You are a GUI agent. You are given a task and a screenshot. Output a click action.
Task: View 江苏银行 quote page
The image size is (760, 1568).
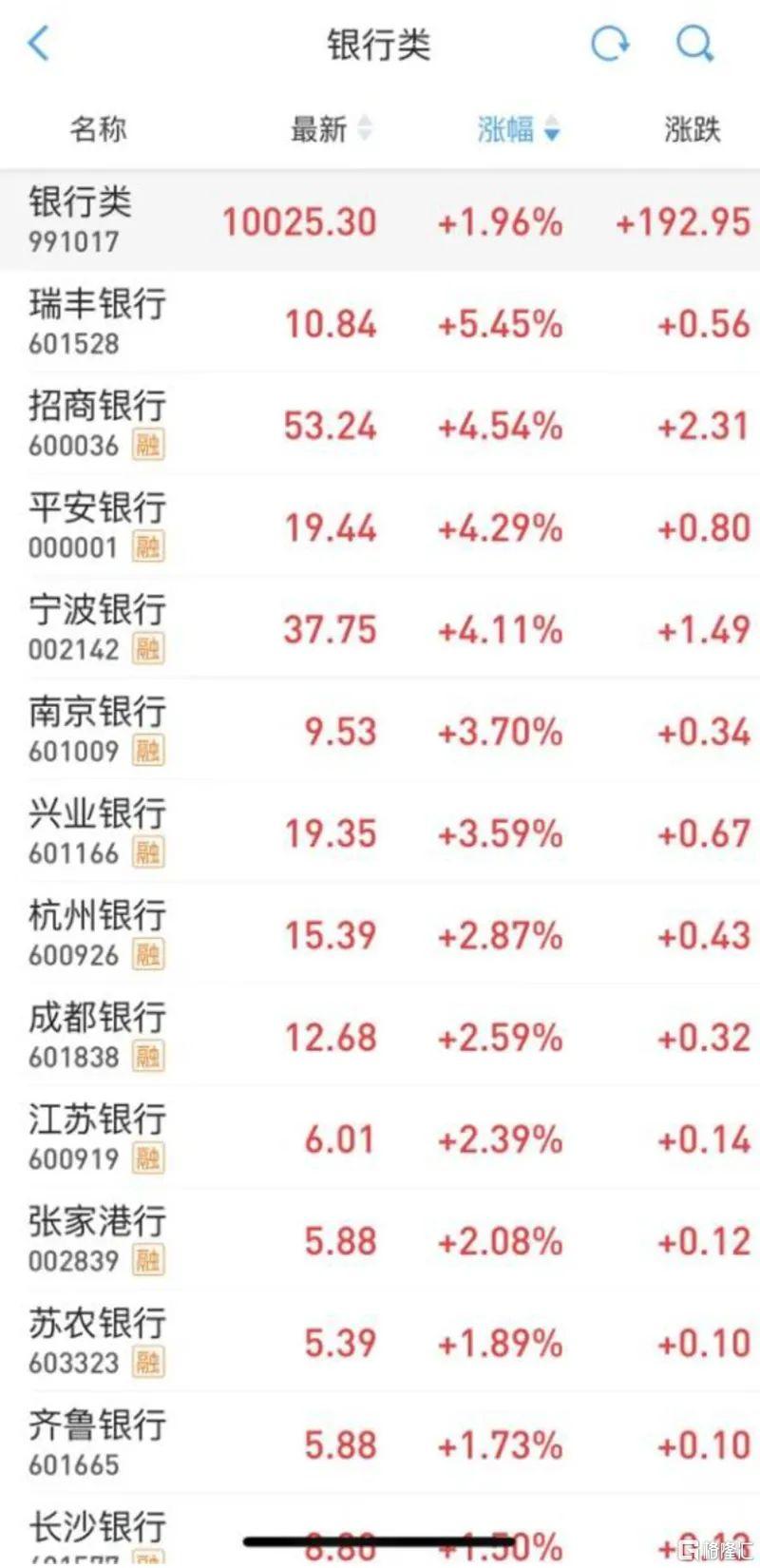point(380,1138)
